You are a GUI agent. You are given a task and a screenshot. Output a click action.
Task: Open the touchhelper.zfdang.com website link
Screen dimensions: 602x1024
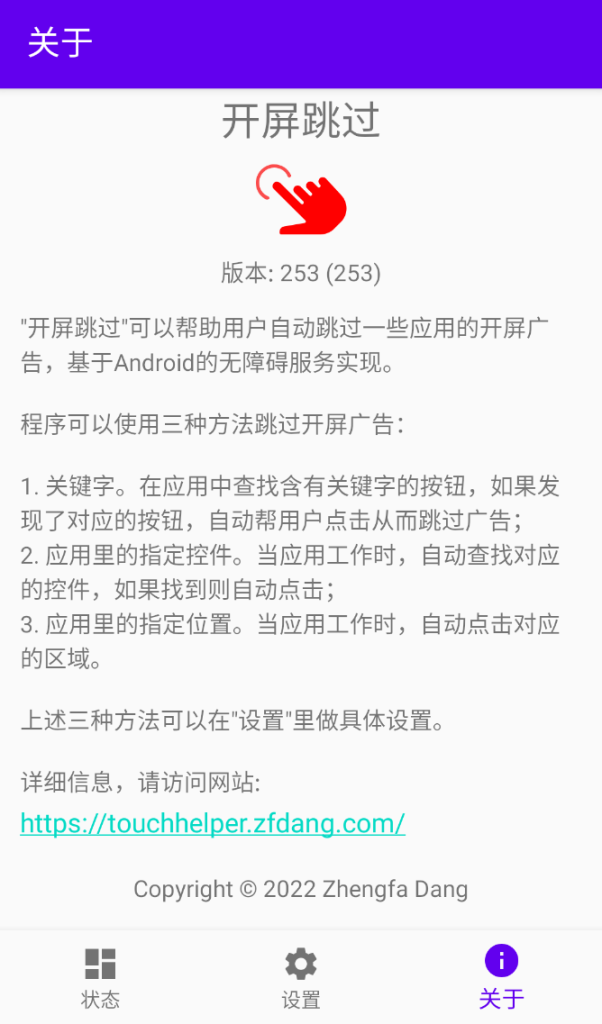point(212,823)
